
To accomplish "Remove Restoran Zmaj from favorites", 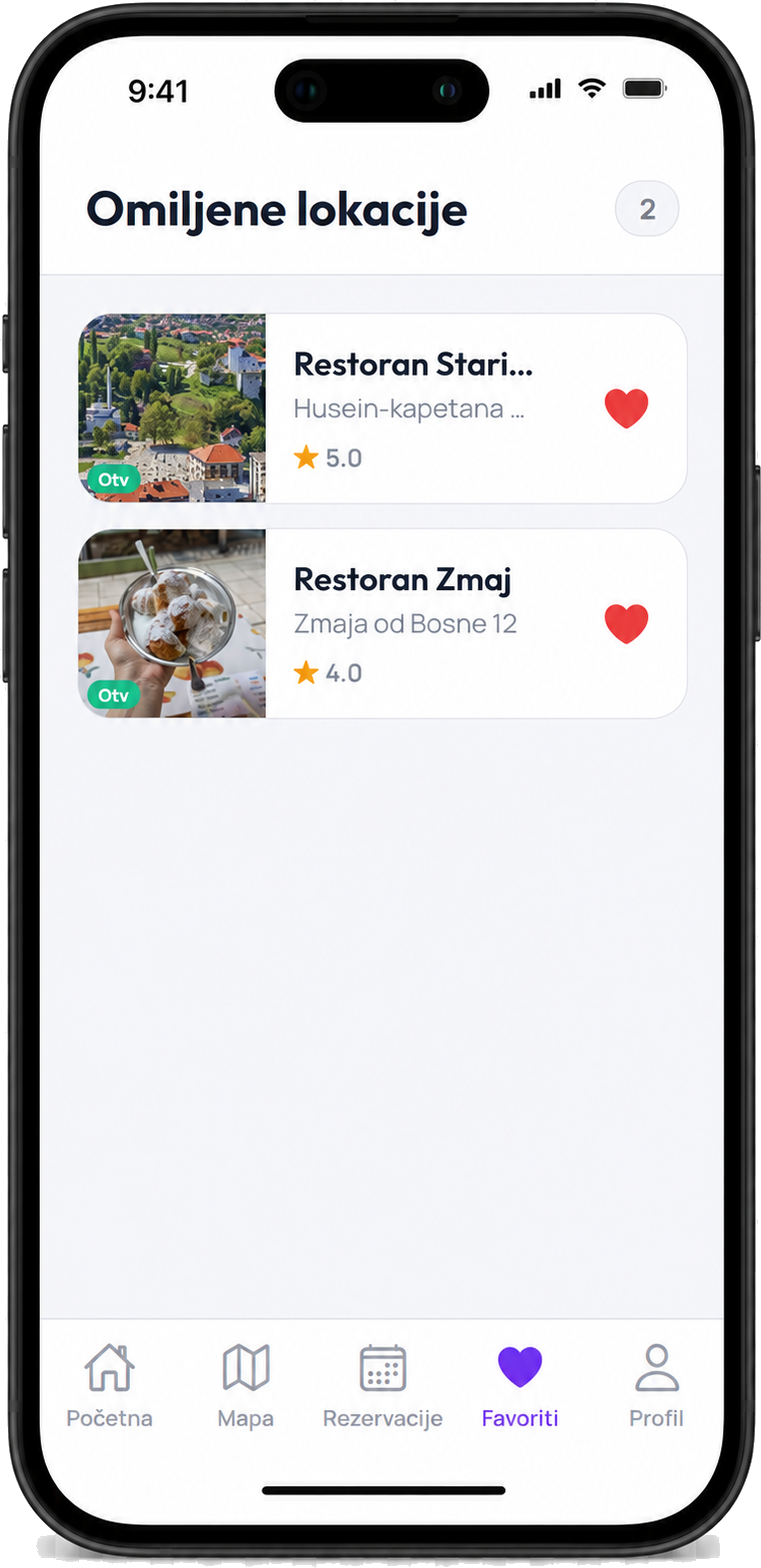I will [626, 623].
